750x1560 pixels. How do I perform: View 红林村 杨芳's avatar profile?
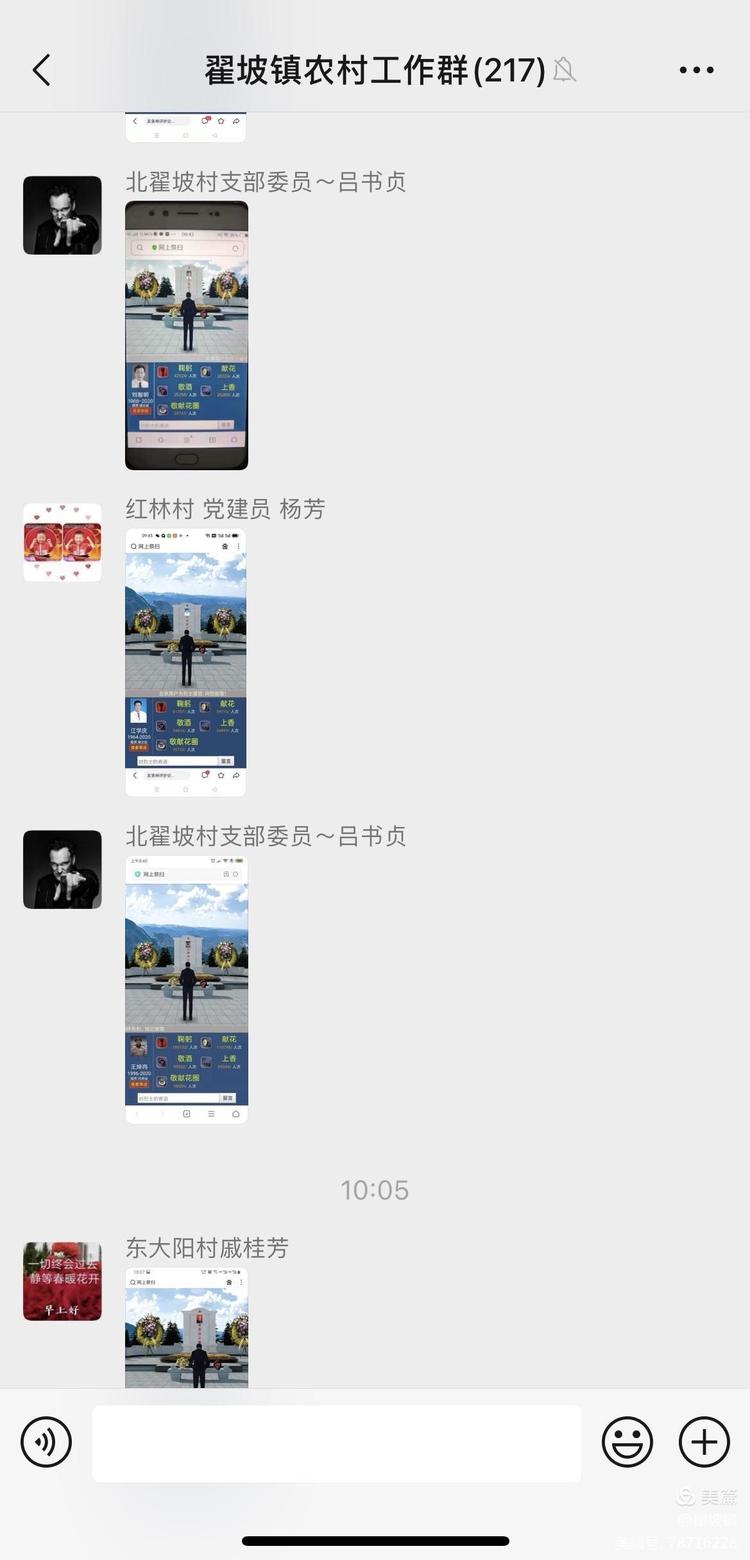(62, 542)
